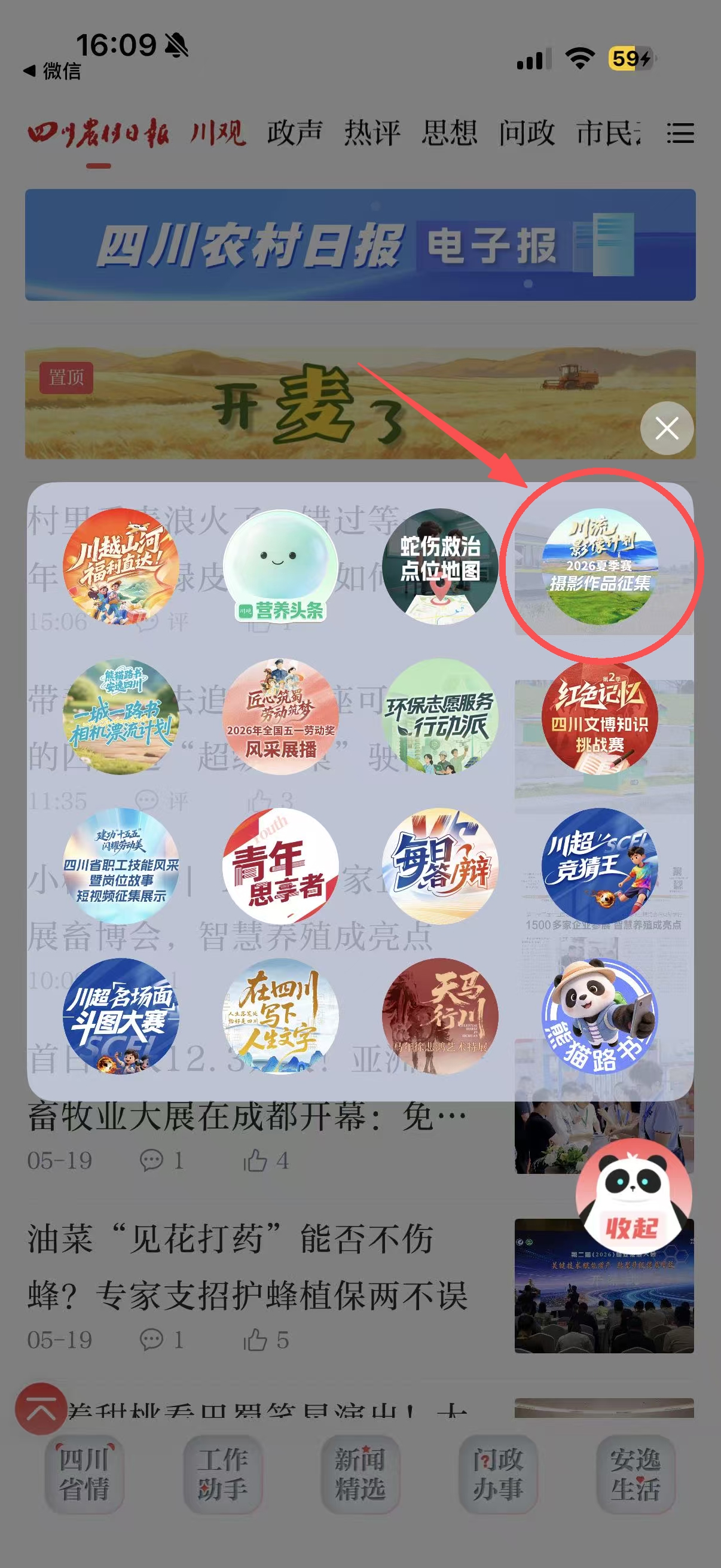Go to the 问政办事 bottom tab

tap(497, 1474)
